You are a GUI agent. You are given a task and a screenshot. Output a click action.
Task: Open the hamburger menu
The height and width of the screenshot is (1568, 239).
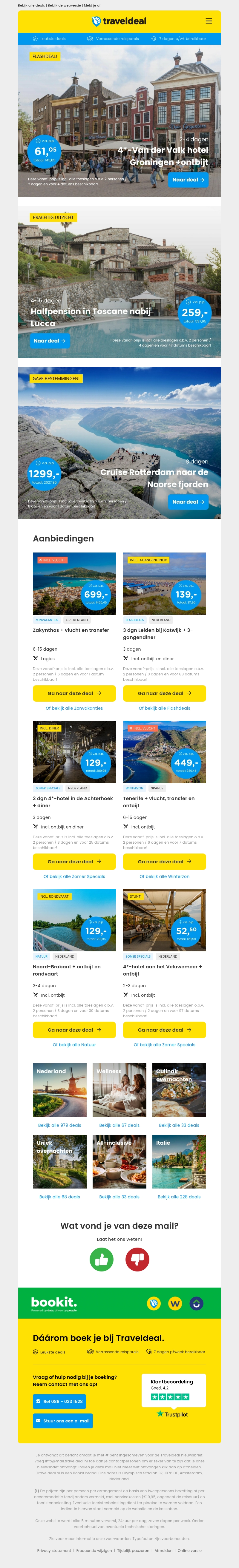pos(209,21)
